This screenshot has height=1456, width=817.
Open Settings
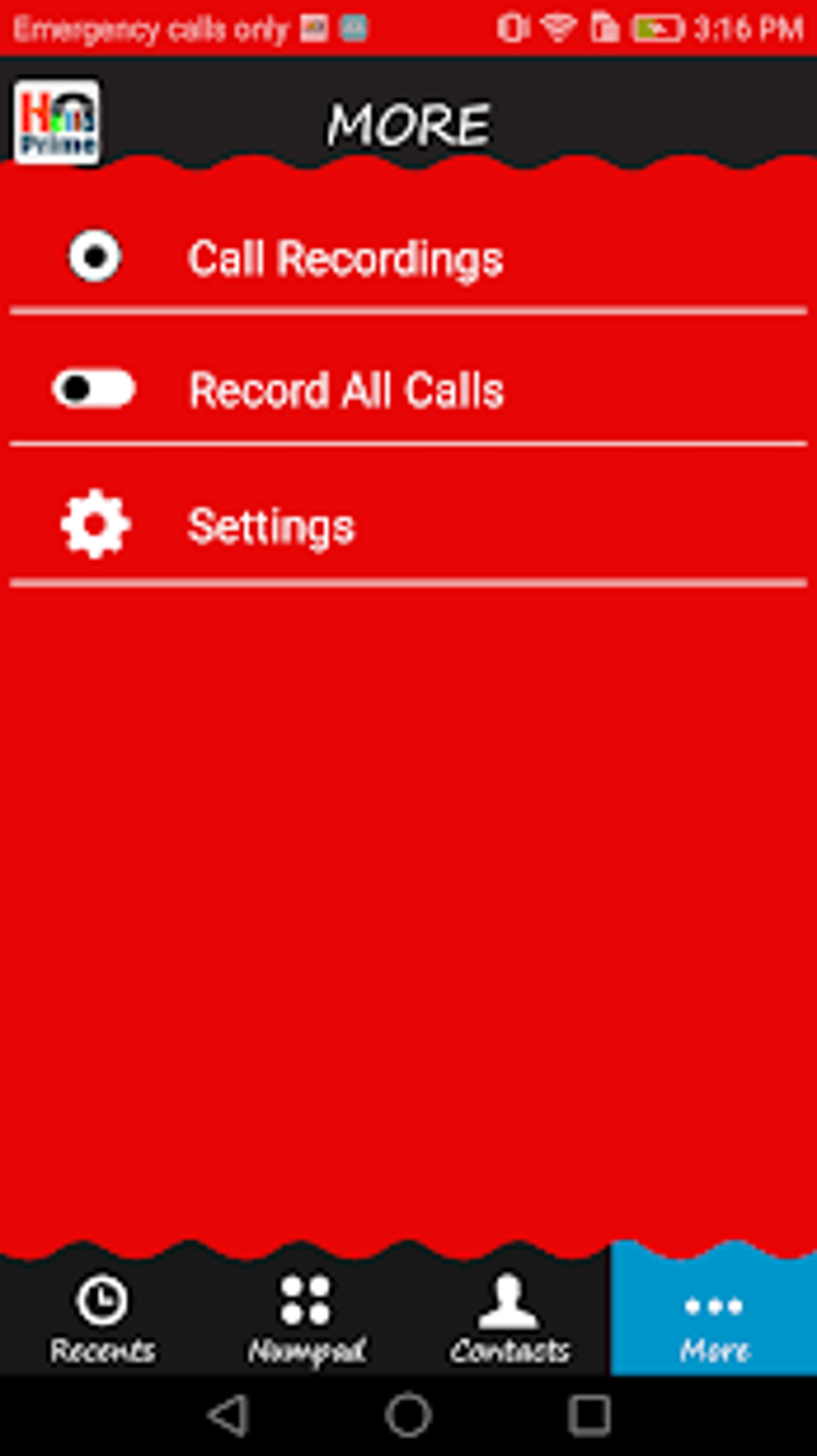[x=408, y=526]
